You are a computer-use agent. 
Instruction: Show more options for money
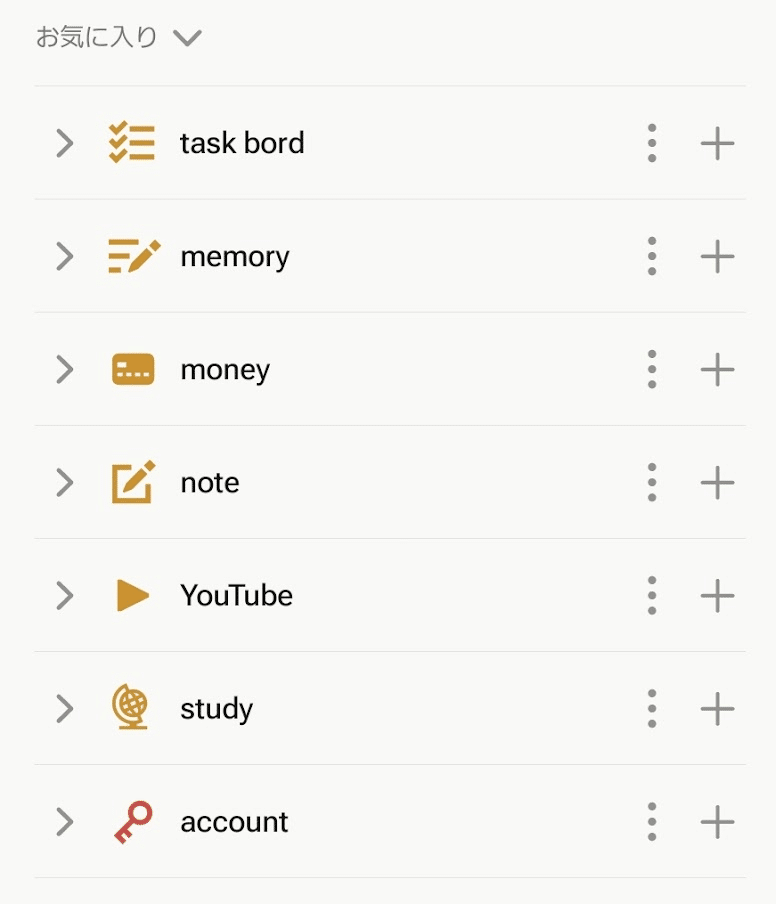pos(652,369)
